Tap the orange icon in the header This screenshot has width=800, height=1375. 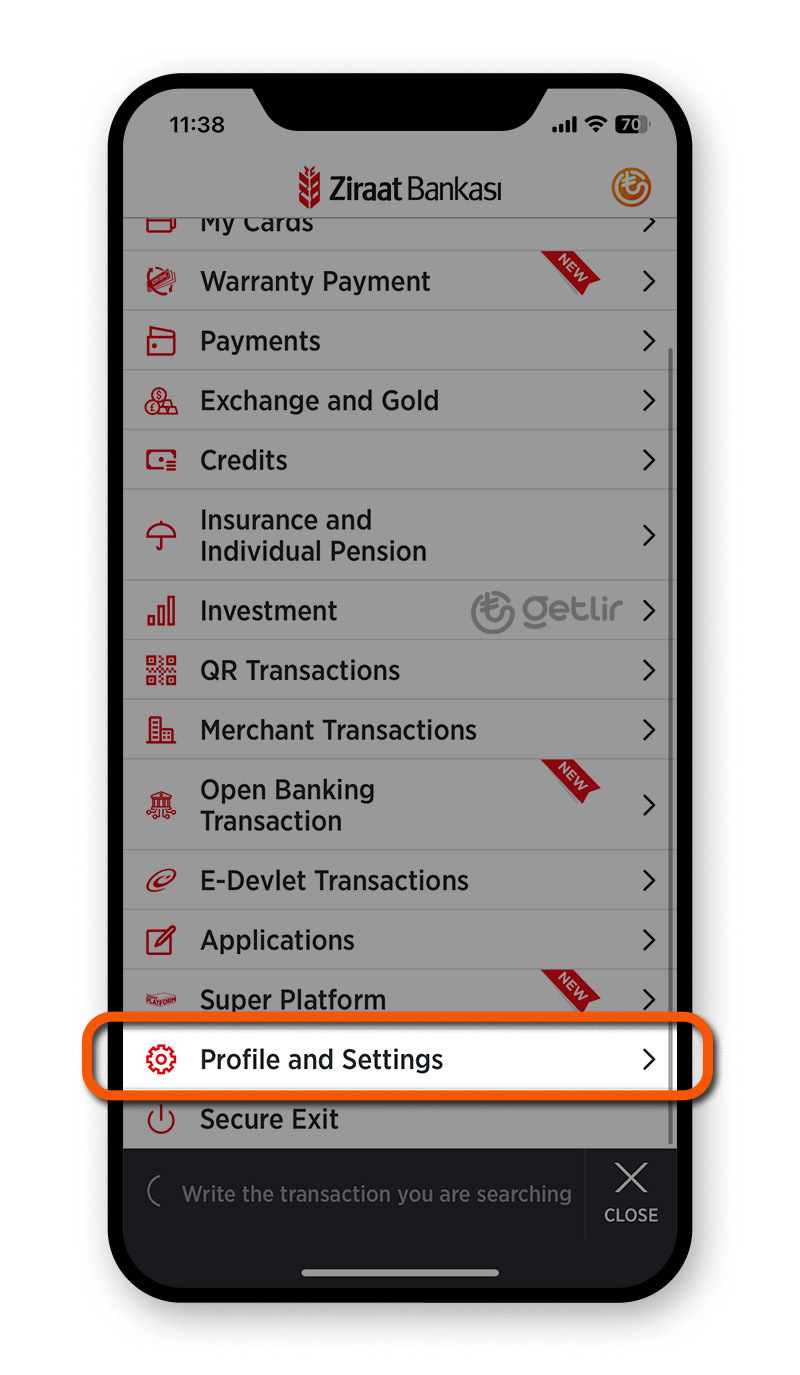[x=631, y=187]
